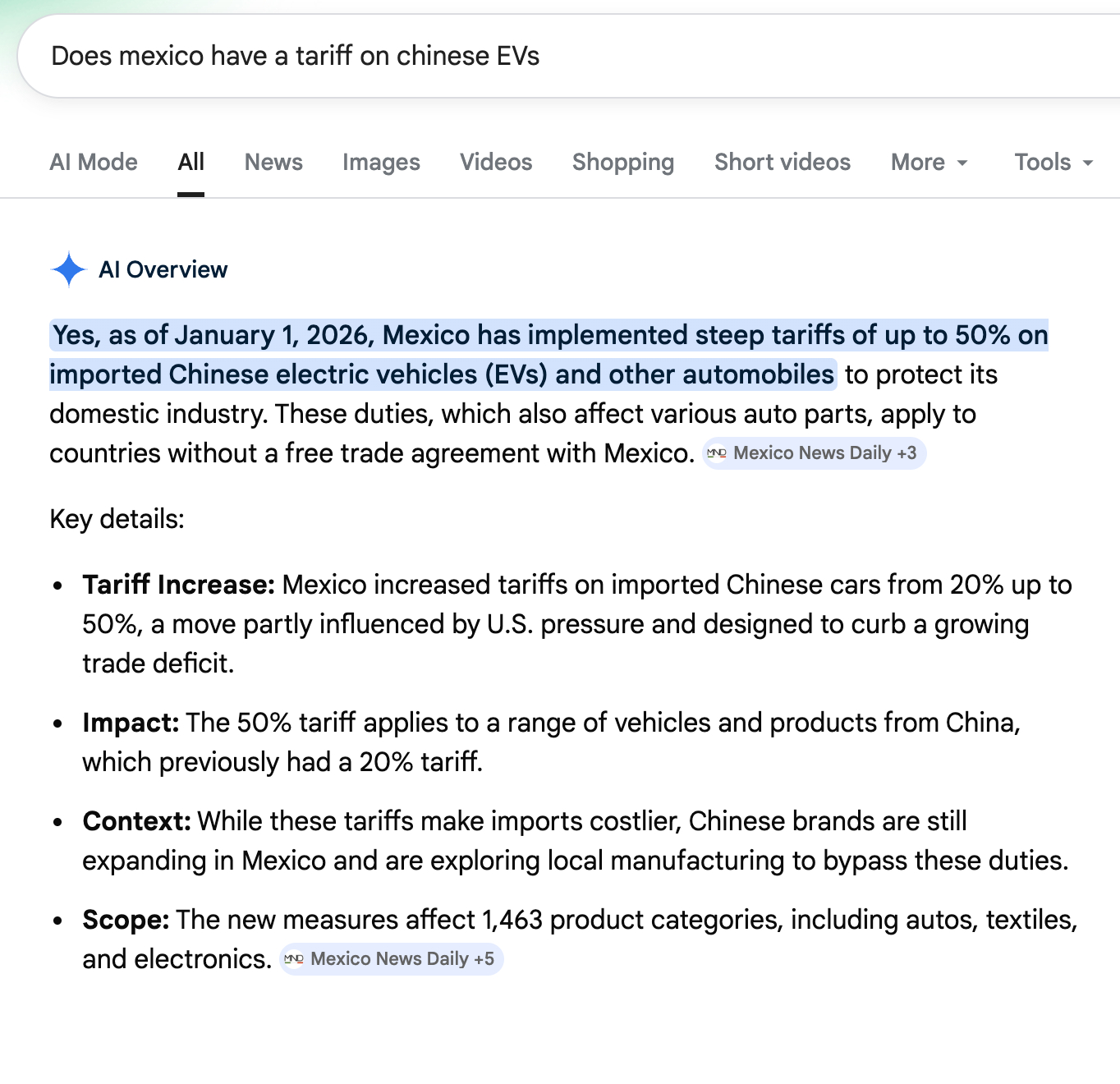Tap the search box with the tariff query
Image resolution: width=1120 pixels, height=1084 pixels.
pyautogui.click(x=558, y=56)
